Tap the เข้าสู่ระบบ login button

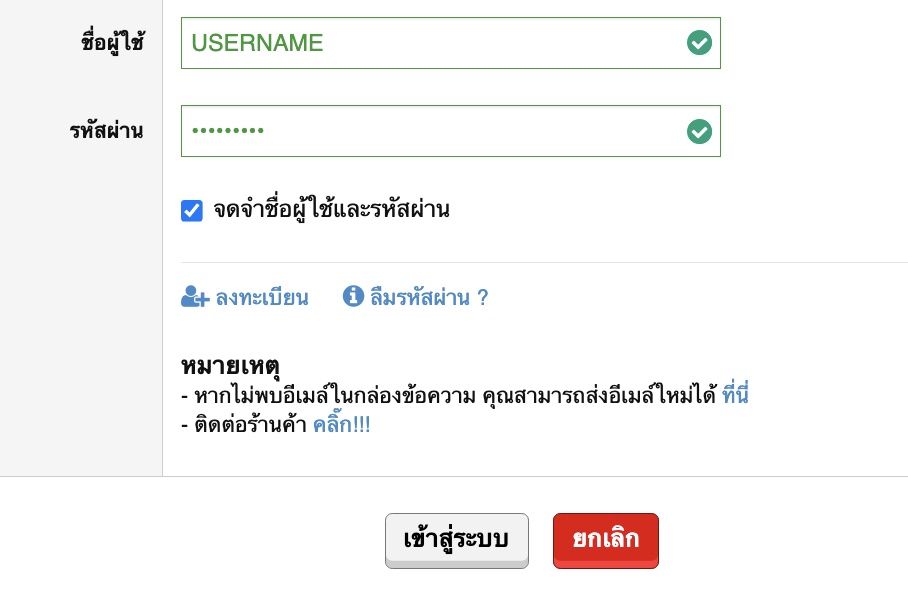(x=456, y=540)
